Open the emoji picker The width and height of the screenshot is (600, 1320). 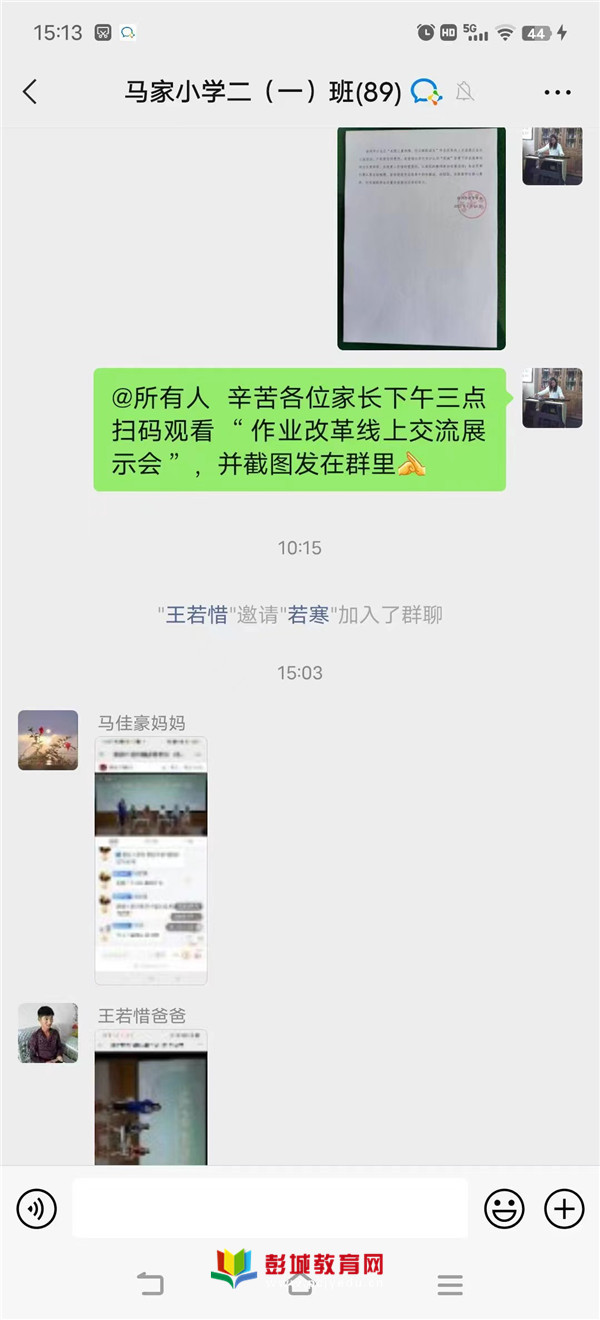click(504, 1209)
